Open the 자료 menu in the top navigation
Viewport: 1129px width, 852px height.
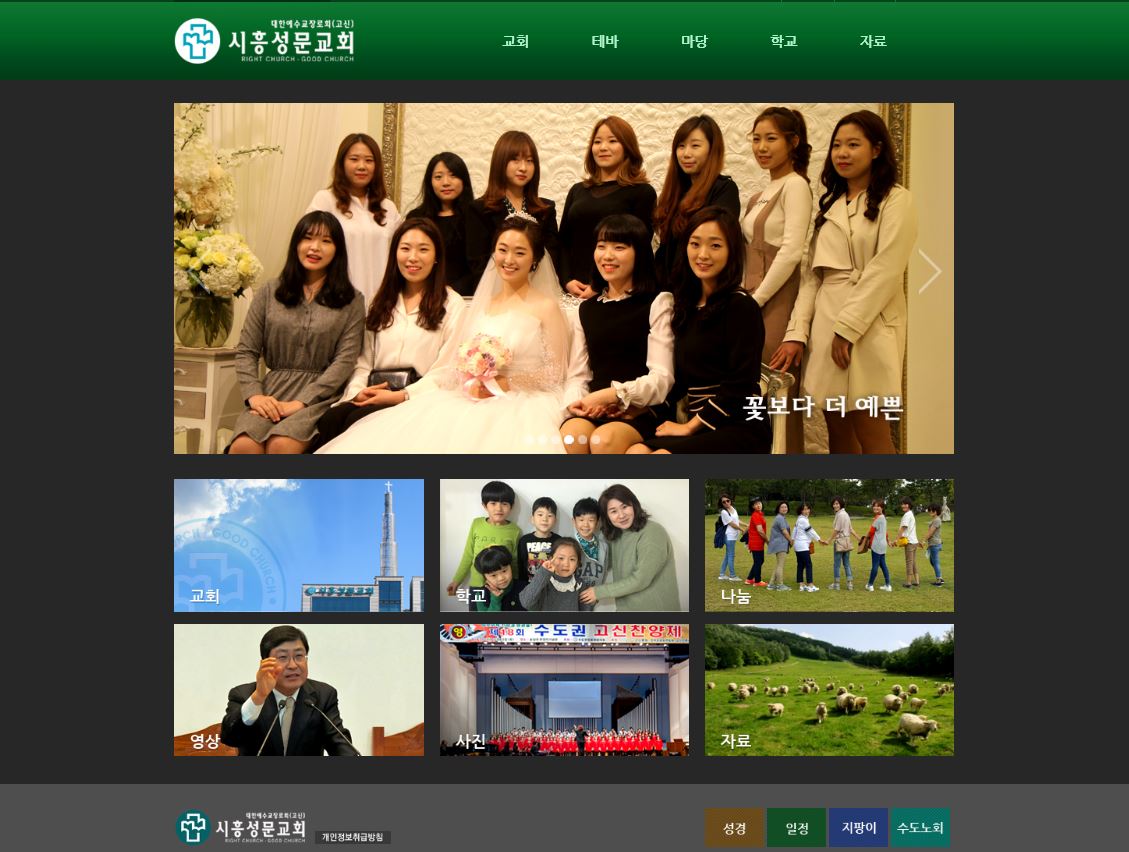coord(873,42)
